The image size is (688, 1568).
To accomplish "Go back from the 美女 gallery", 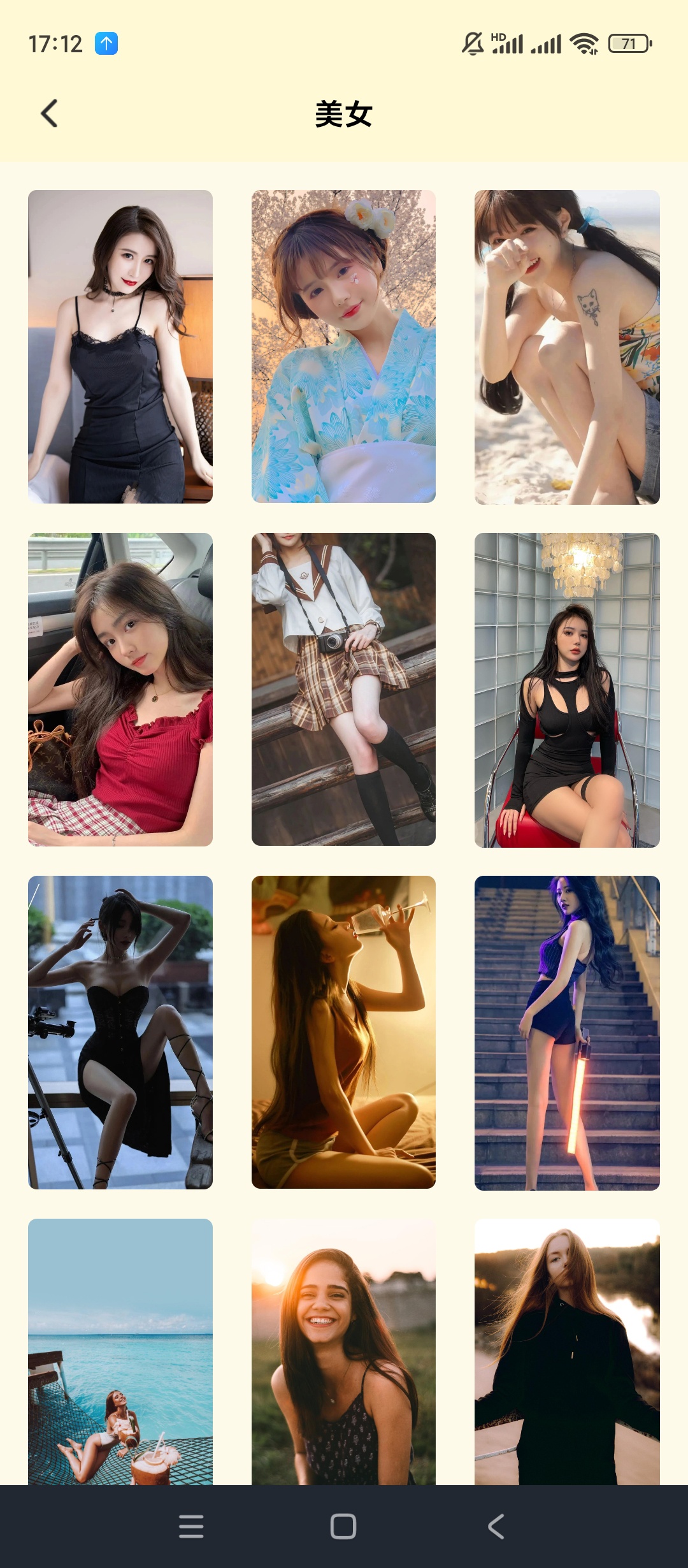I will click(49, 113).
